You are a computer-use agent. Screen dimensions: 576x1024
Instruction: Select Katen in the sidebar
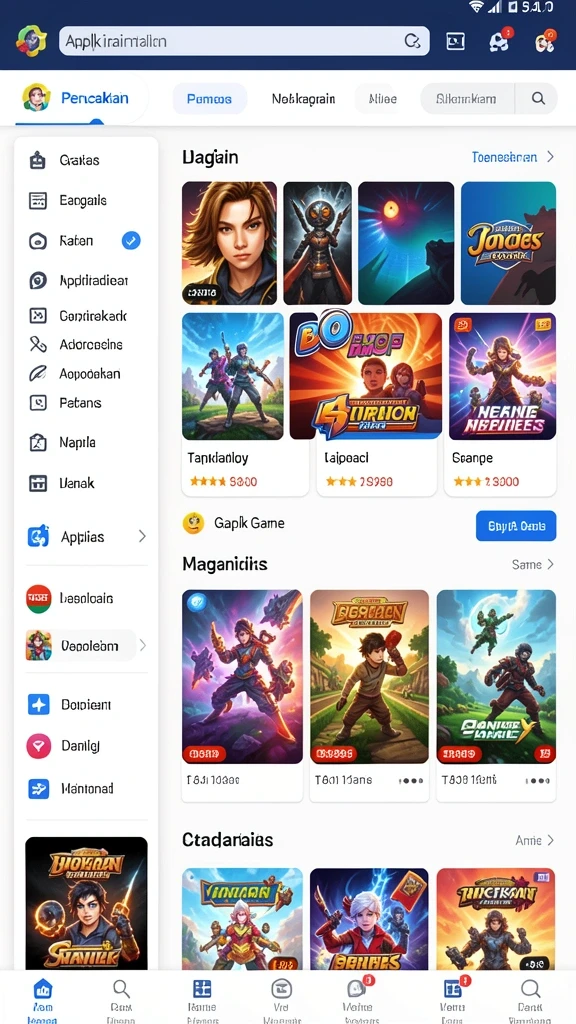tap(86, 241)
